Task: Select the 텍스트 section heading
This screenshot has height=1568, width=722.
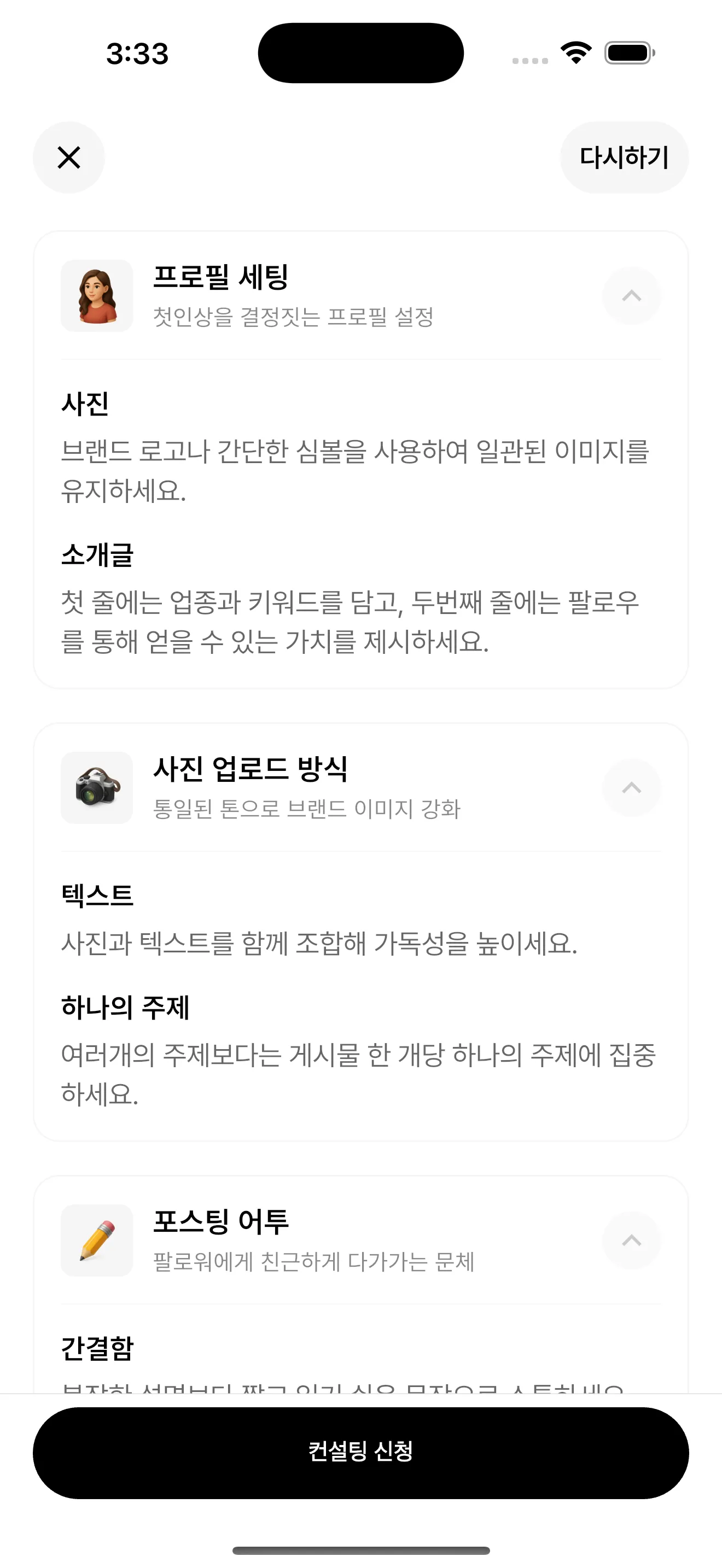Action: tap(97, 895)
